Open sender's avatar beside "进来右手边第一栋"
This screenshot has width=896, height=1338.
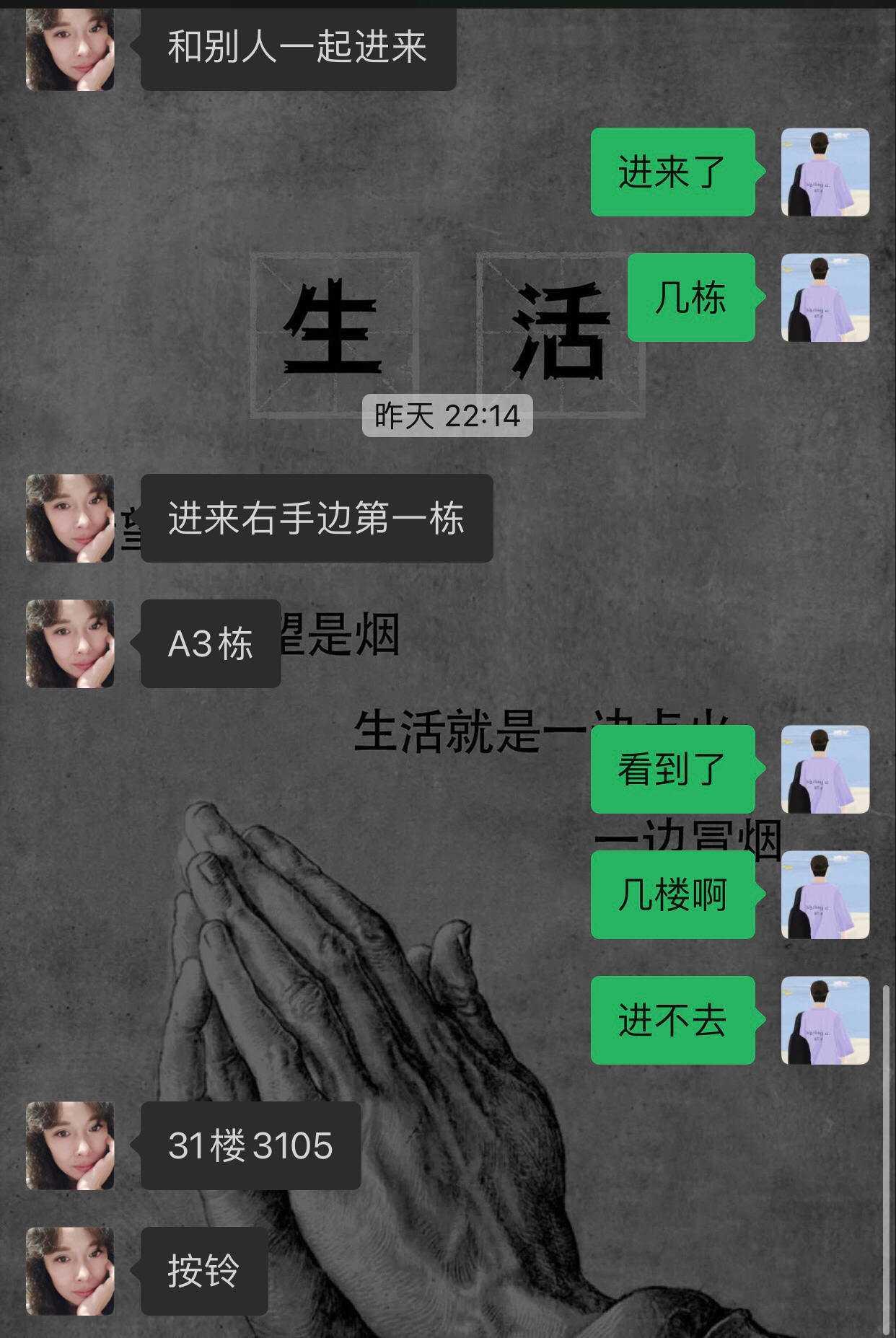[70, 518]
